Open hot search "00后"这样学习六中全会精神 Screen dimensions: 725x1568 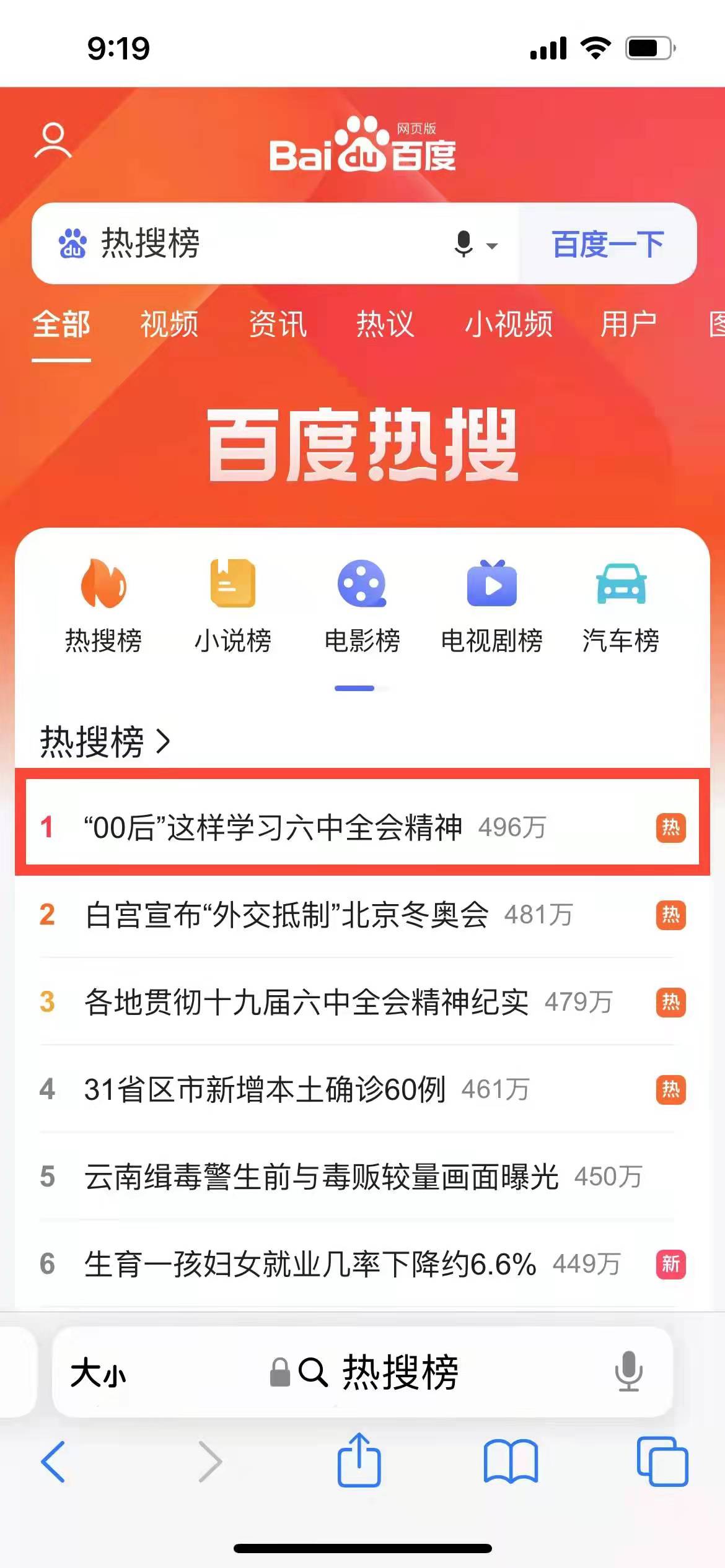coord(273,827)
